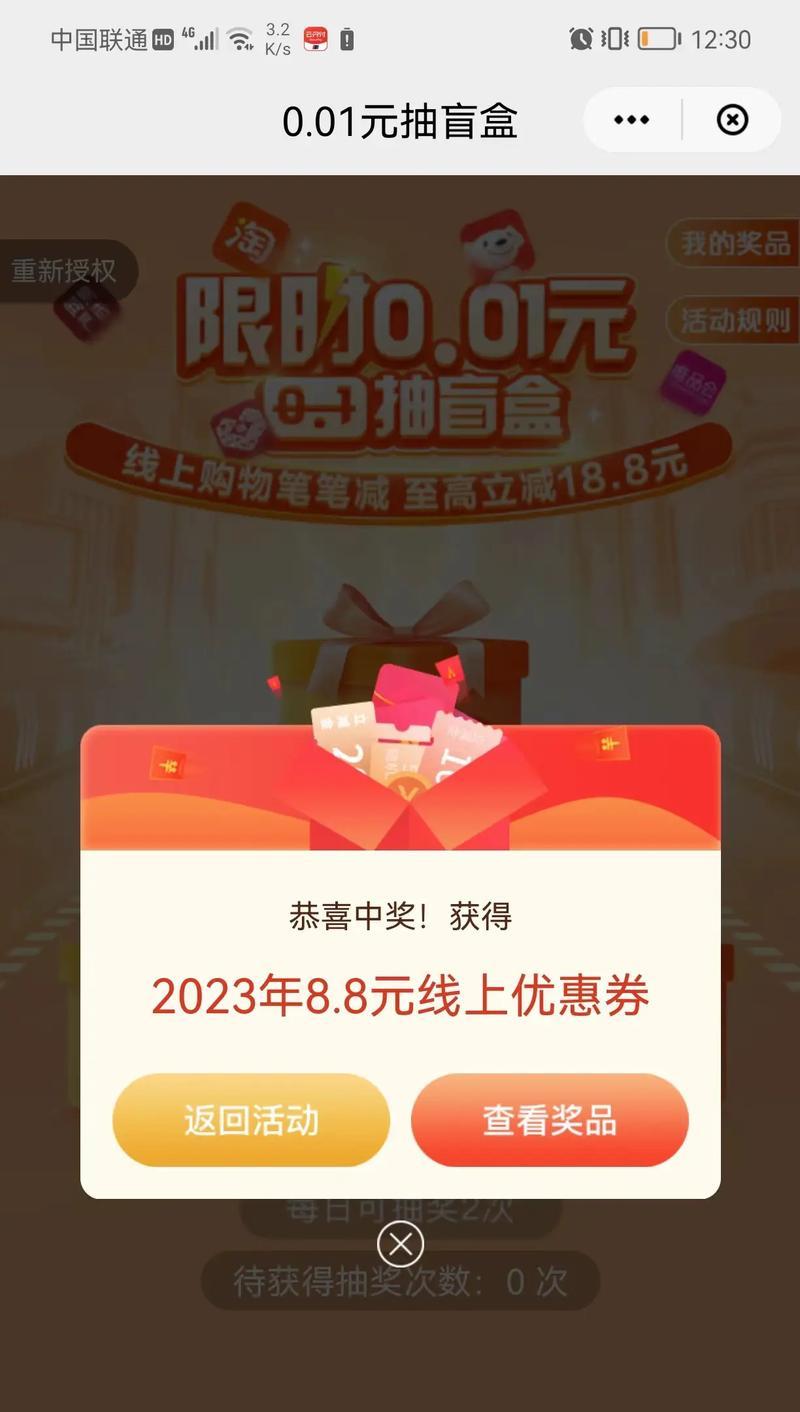Dismiss the prize popup with the X
The height and width of the screenshot is (1412, 800).
400,1245
